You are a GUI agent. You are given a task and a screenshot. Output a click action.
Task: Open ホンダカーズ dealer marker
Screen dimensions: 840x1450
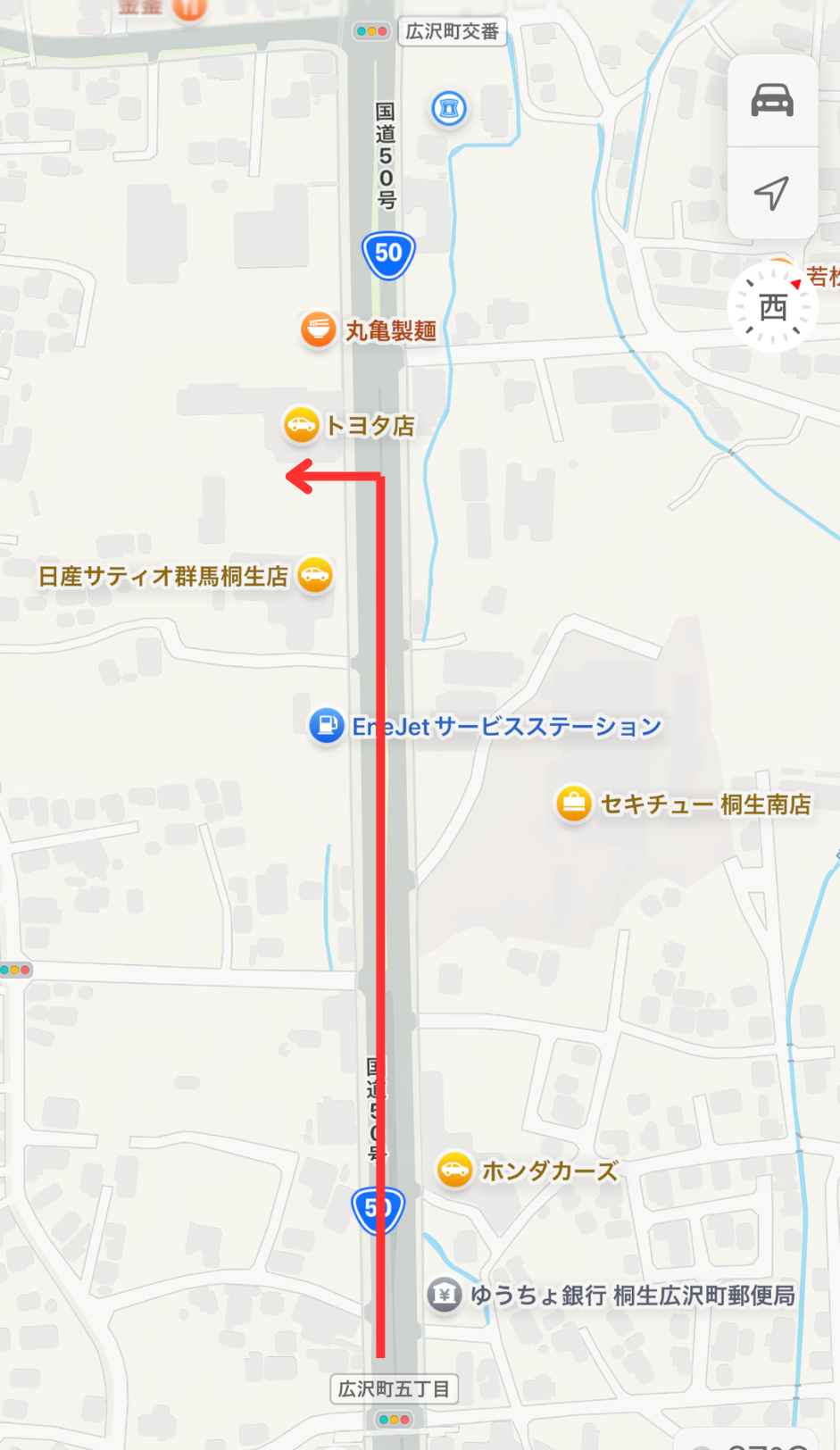454,1170
